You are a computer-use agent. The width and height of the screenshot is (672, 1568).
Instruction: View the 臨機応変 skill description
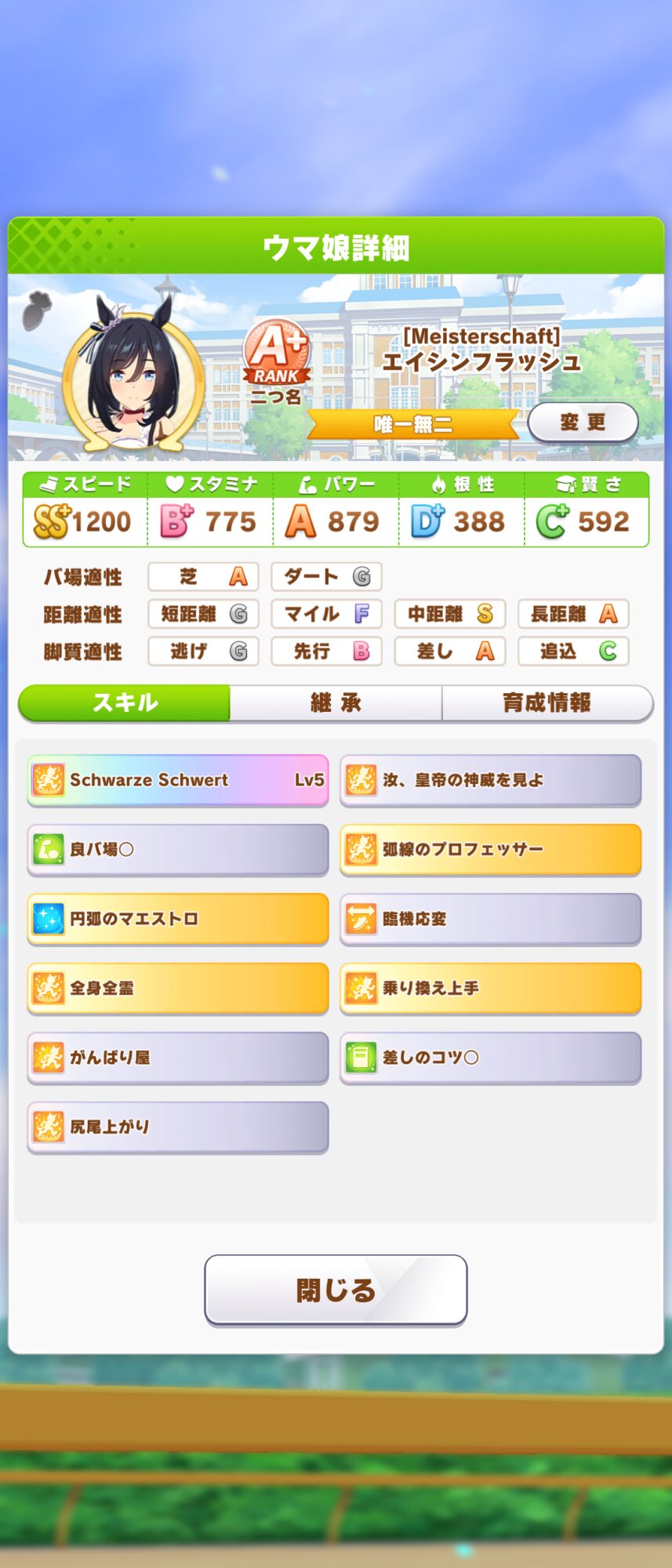coord(490,919)
